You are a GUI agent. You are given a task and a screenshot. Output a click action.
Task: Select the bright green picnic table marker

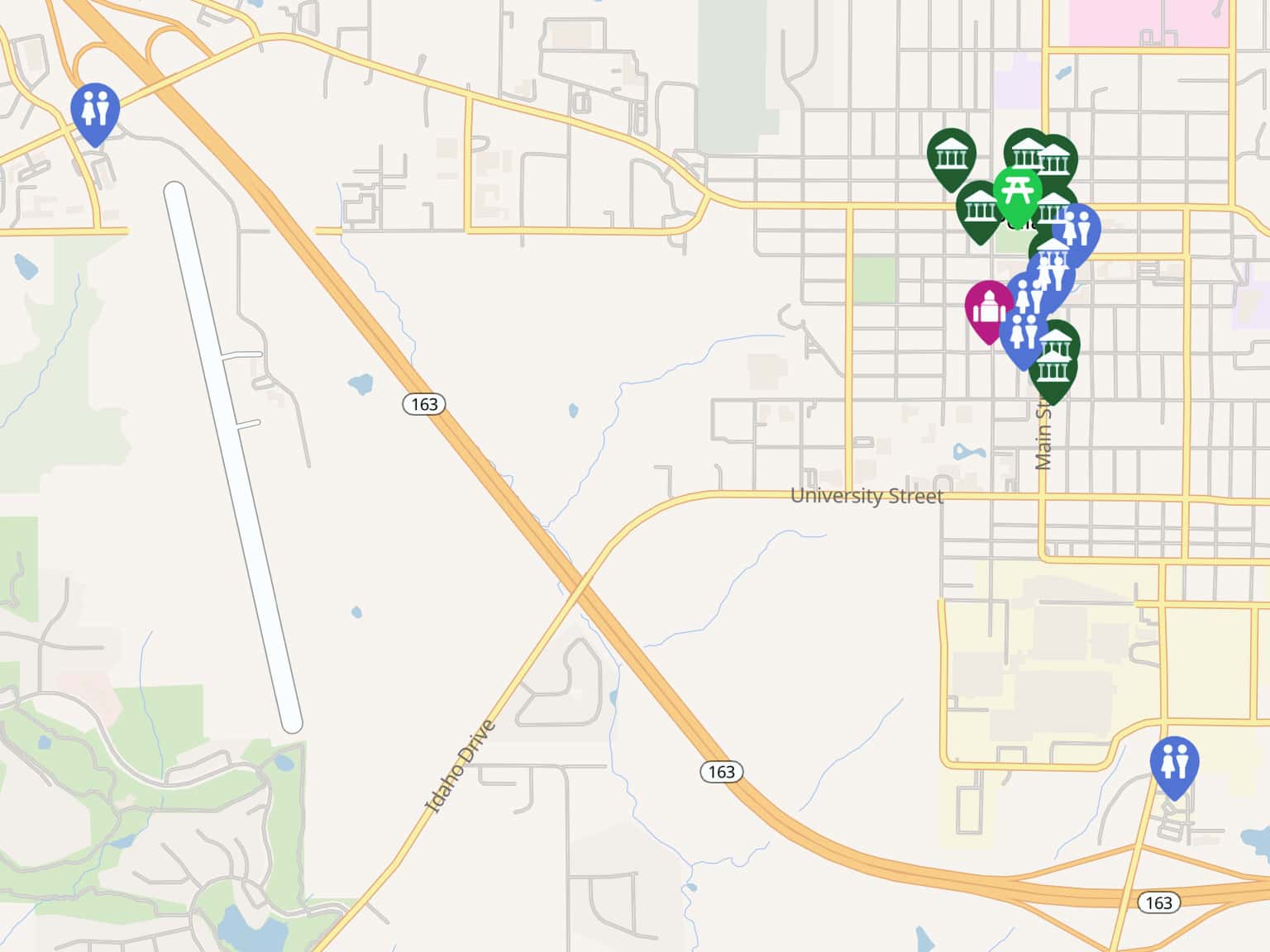pos(1017,193)
